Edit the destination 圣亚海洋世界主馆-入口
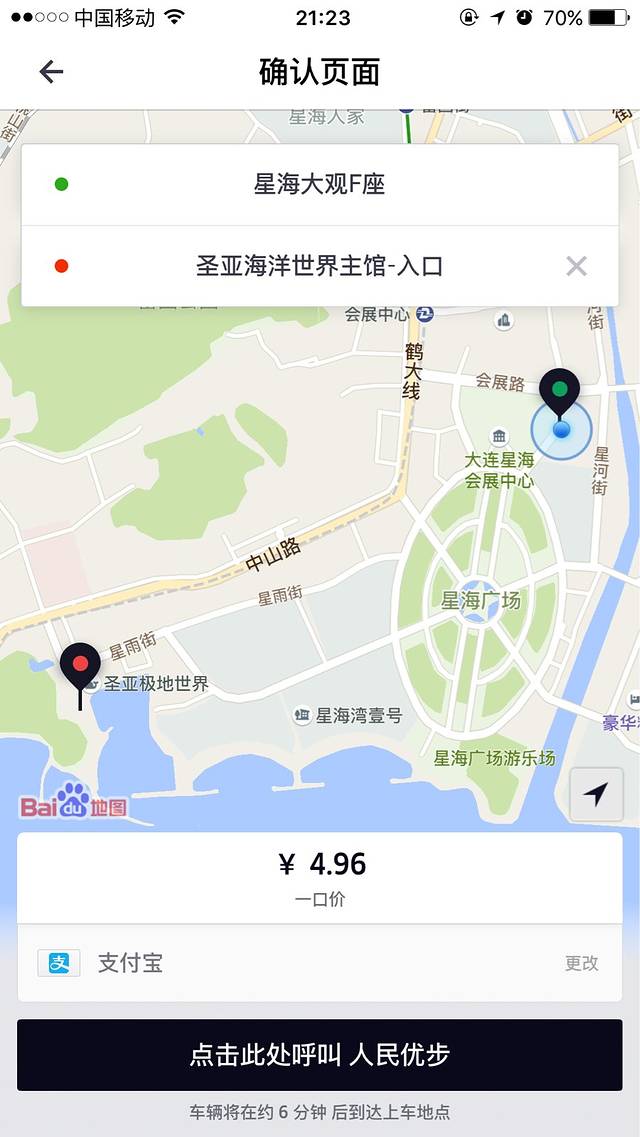Viewport: 640px width, 1137px height. click(x=319, y=266)
